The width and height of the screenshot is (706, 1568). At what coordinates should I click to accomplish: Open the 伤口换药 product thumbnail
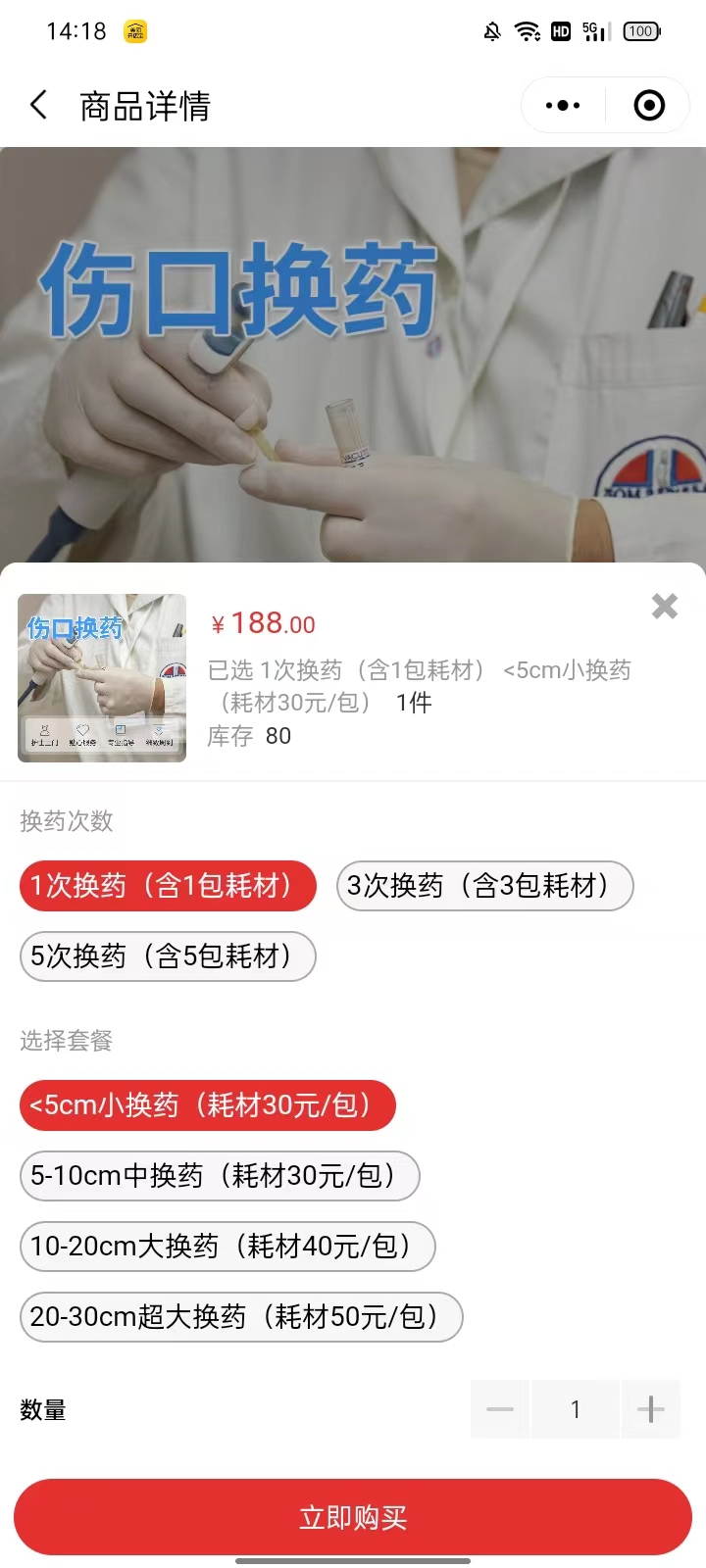102,678
